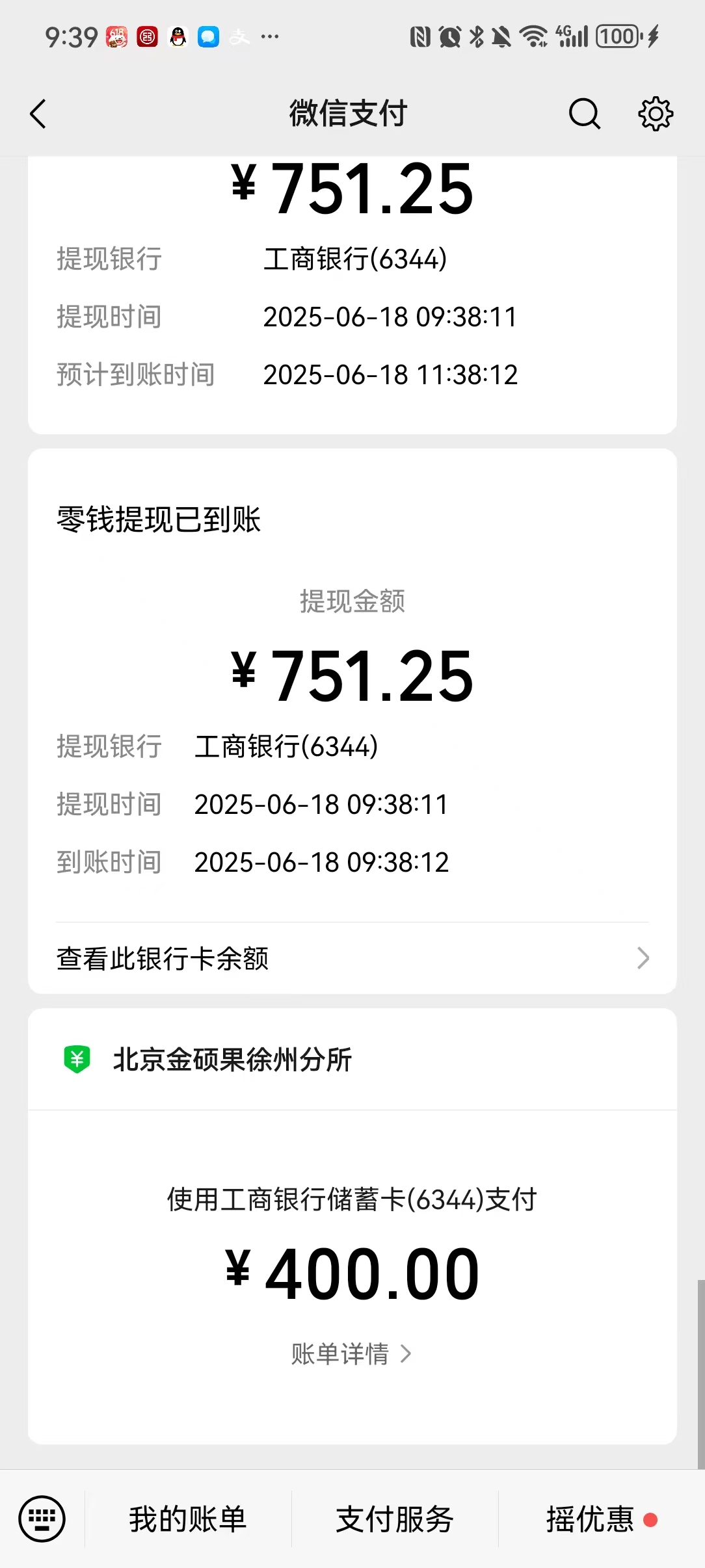Go back from WeChat Pay
The width and height of the screenshot is (705, 1568).
pos(38,114)
